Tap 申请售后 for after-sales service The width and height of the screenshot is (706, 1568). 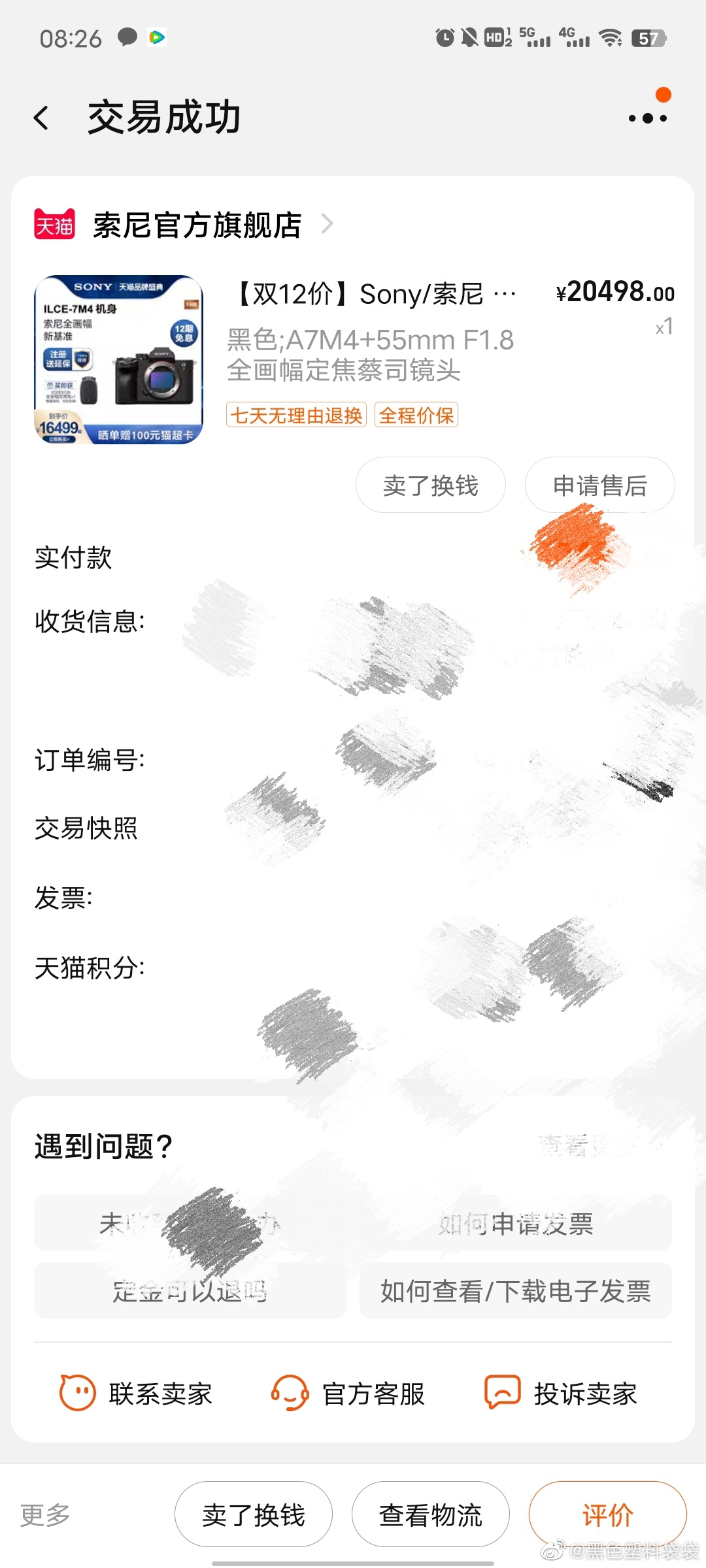pyautogui.click(x=599, y=485)
